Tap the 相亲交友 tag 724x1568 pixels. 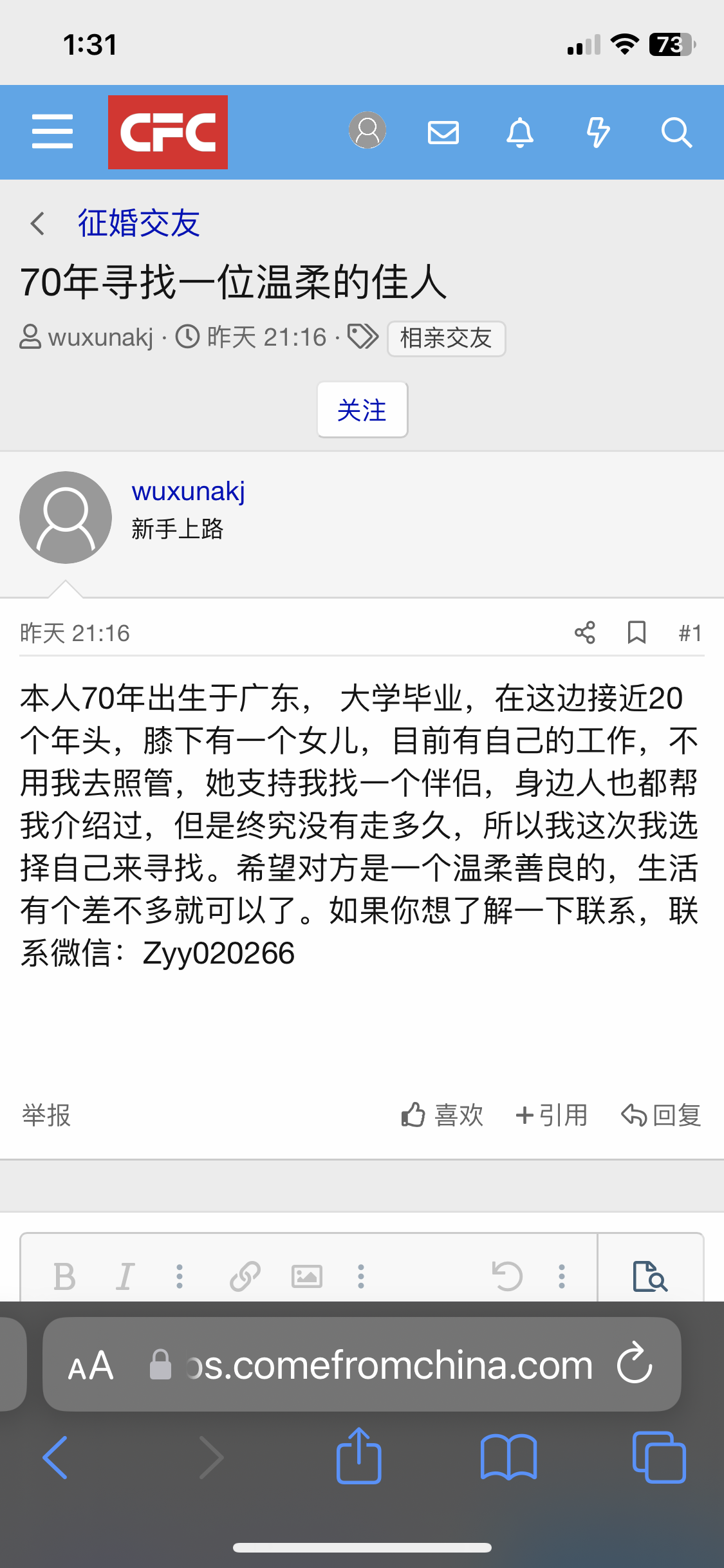click(446, 338)
